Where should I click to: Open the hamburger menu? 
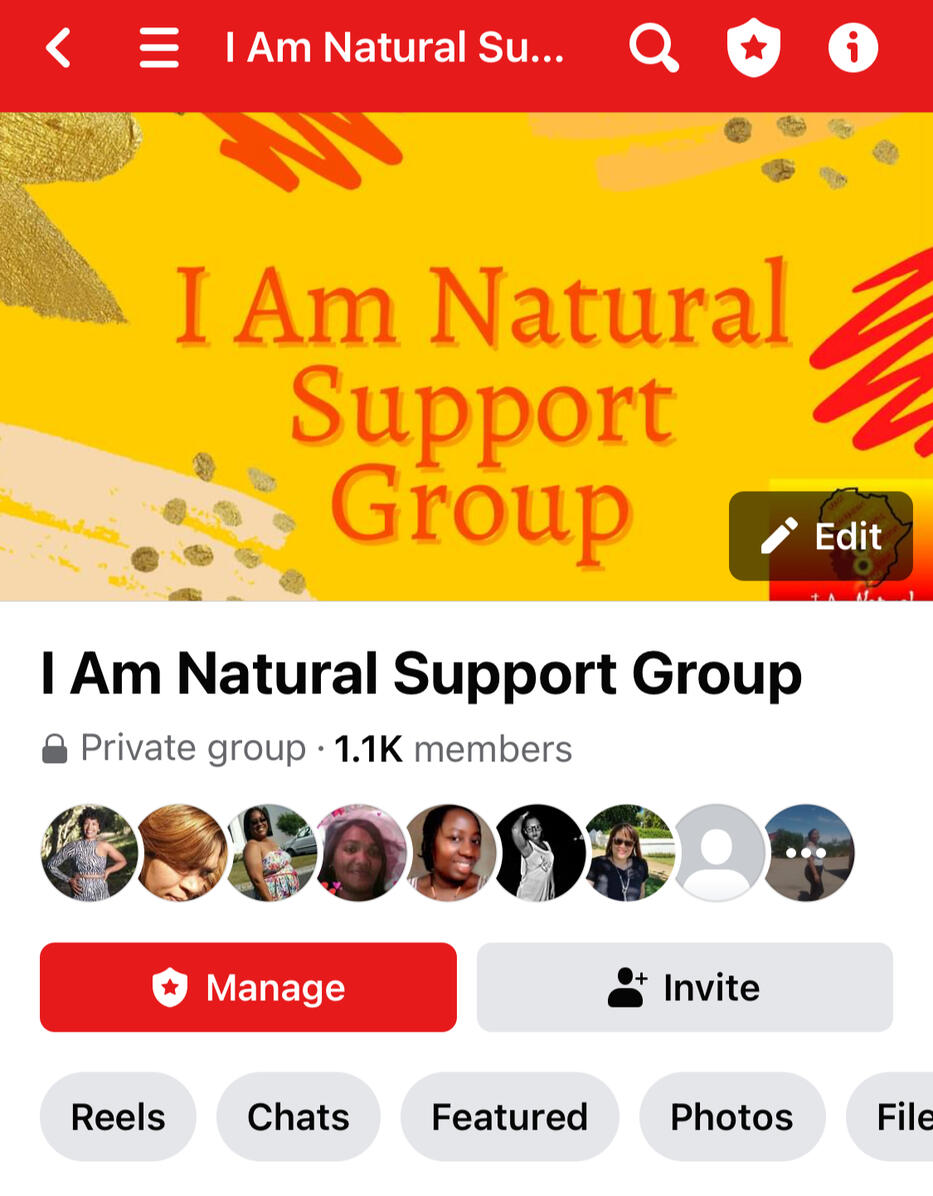click(159, 48)
